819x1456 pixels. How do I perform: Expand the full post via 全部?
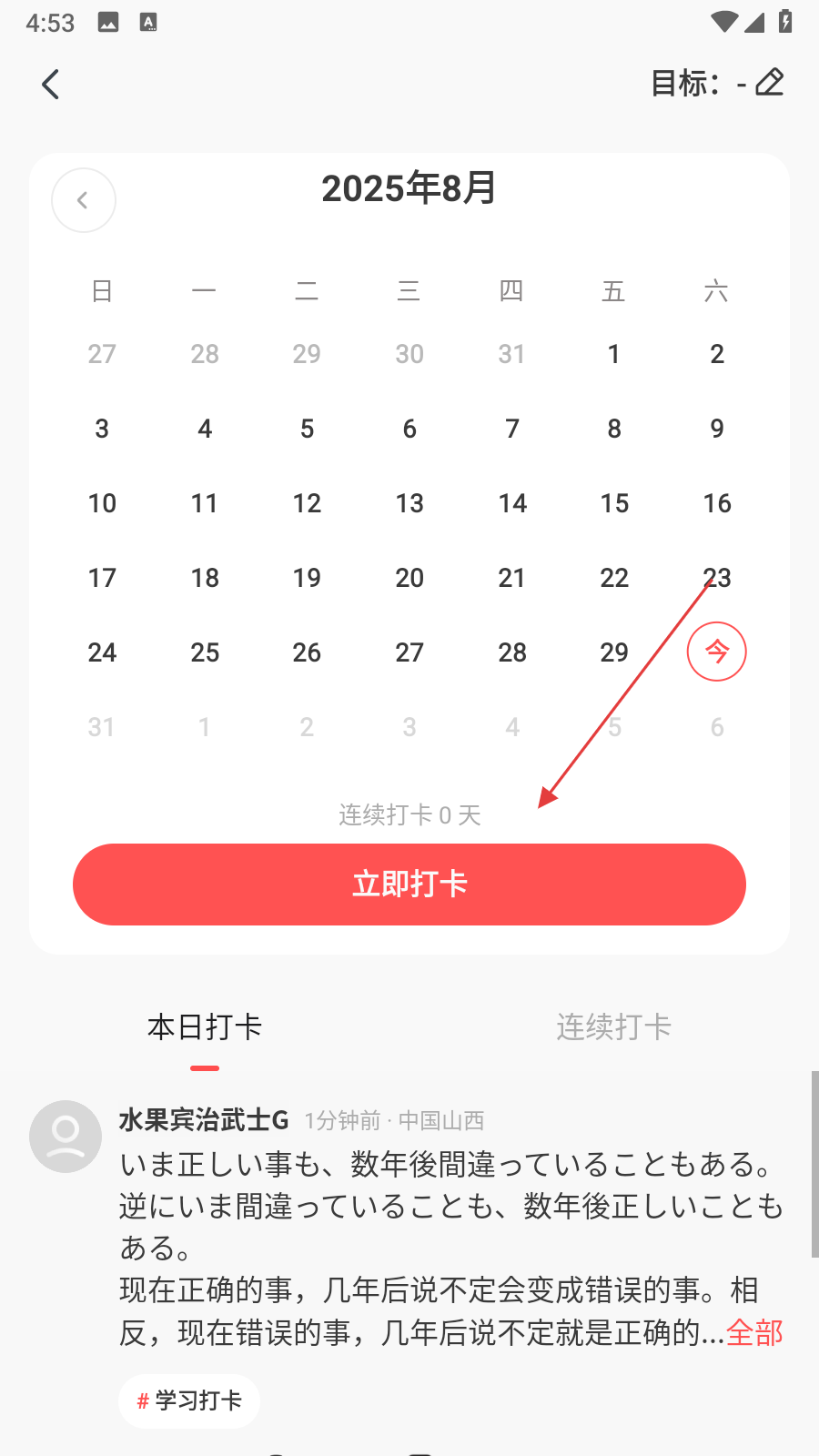[754, 1333]
